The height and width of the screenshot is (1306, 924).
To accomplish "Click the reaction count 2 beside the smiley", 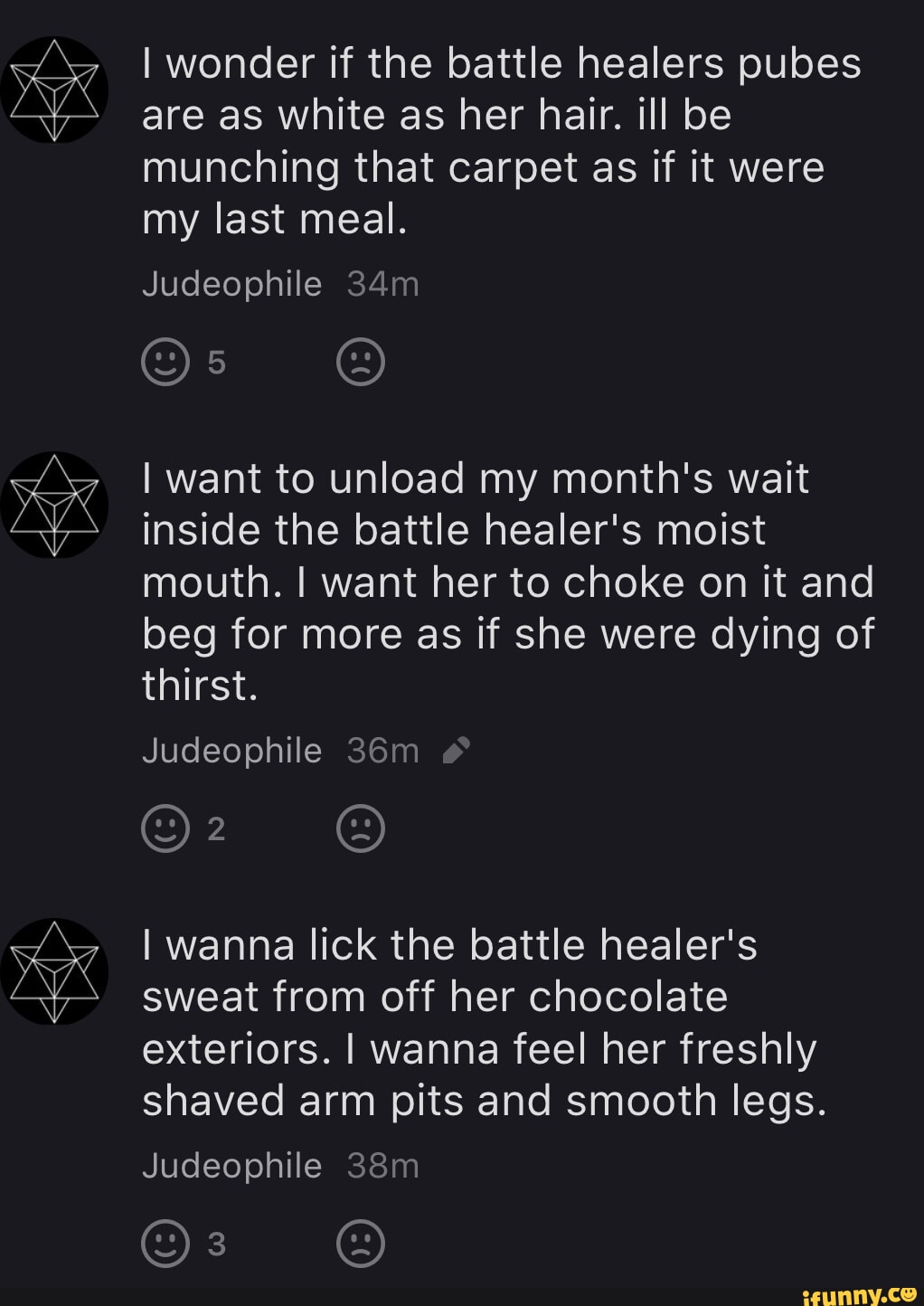I will coord(215,828).
